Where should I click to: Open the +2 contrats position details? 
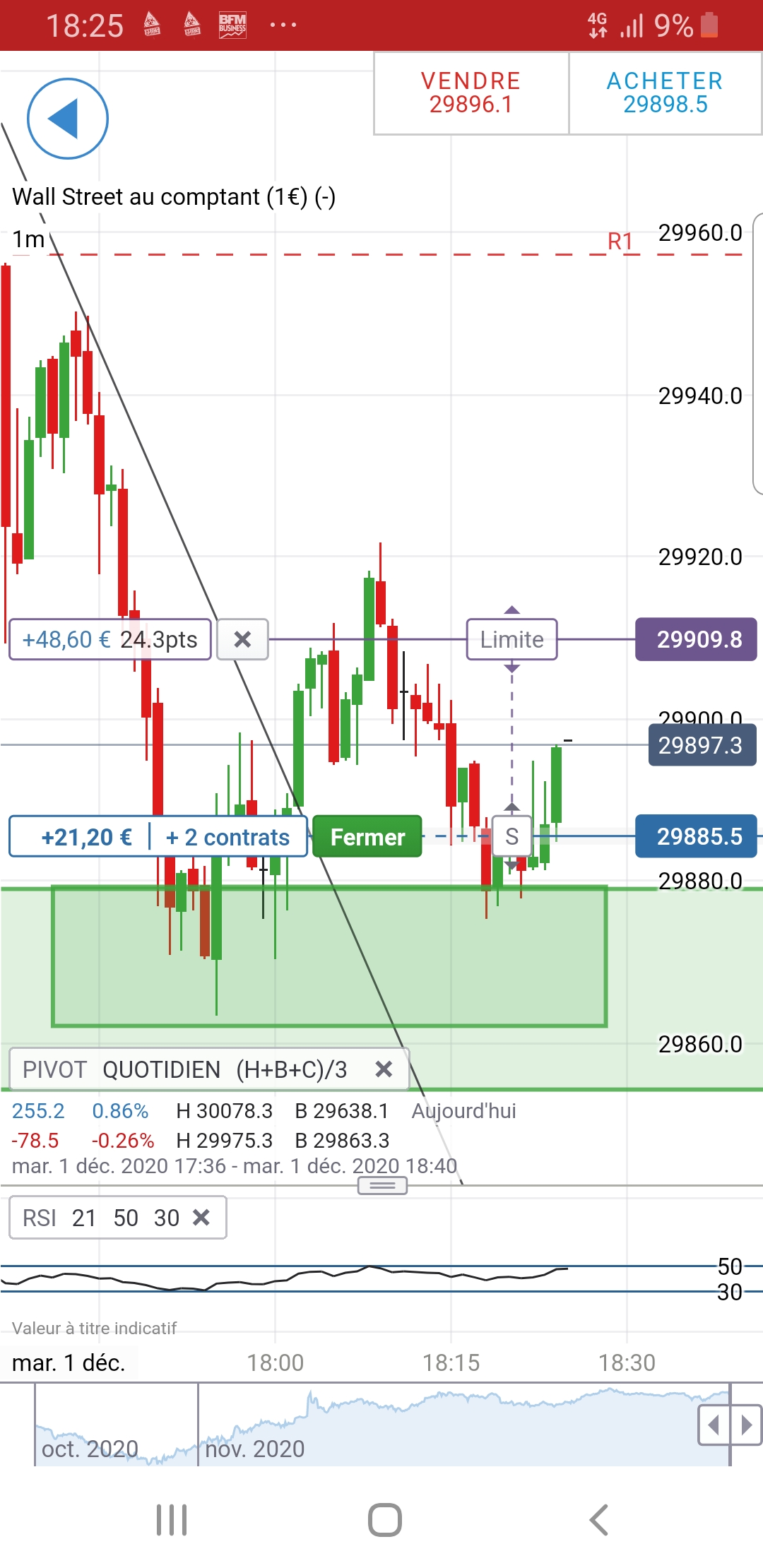coord(227,837)
